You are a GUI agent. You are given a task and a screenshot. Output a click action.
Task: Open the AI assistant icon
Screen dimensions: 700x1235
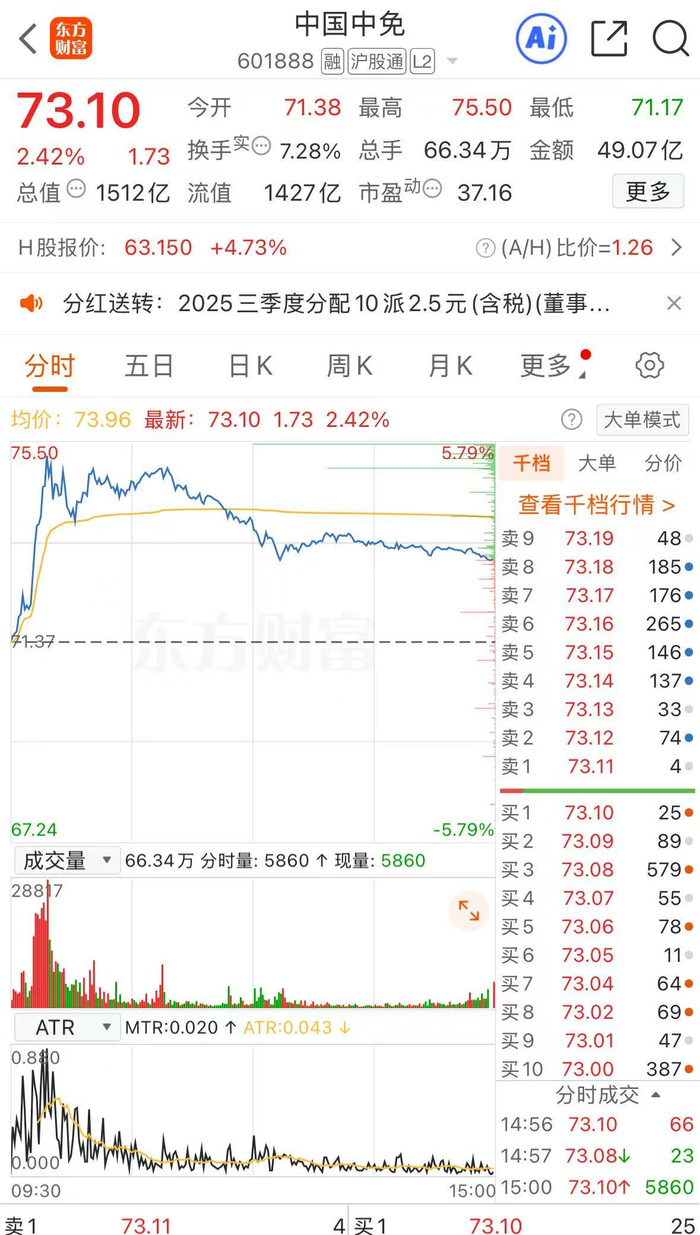(x=541, y=39)
